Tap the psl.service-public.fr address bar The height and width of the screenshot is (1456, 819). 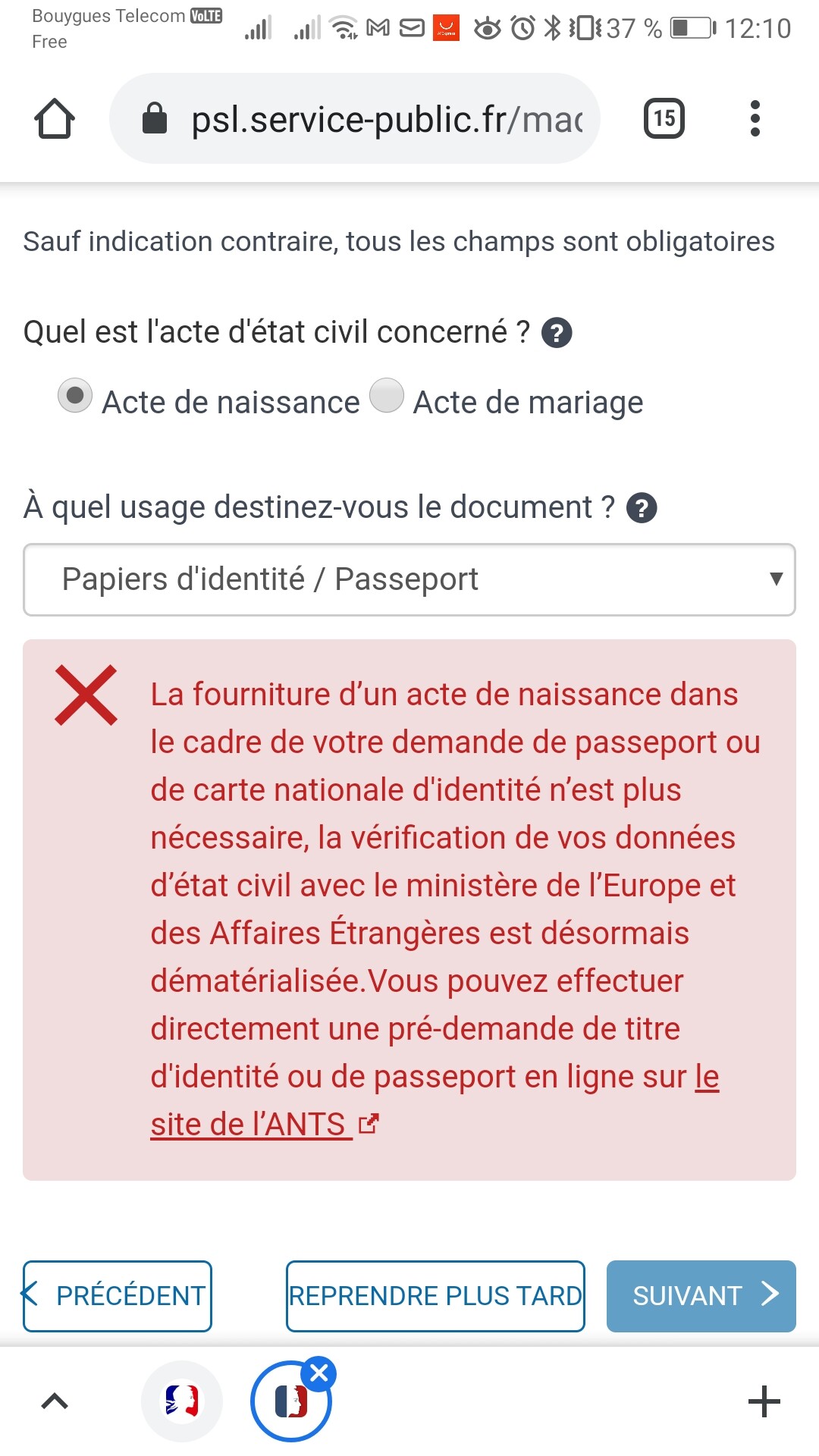click(x=355, y=119)
